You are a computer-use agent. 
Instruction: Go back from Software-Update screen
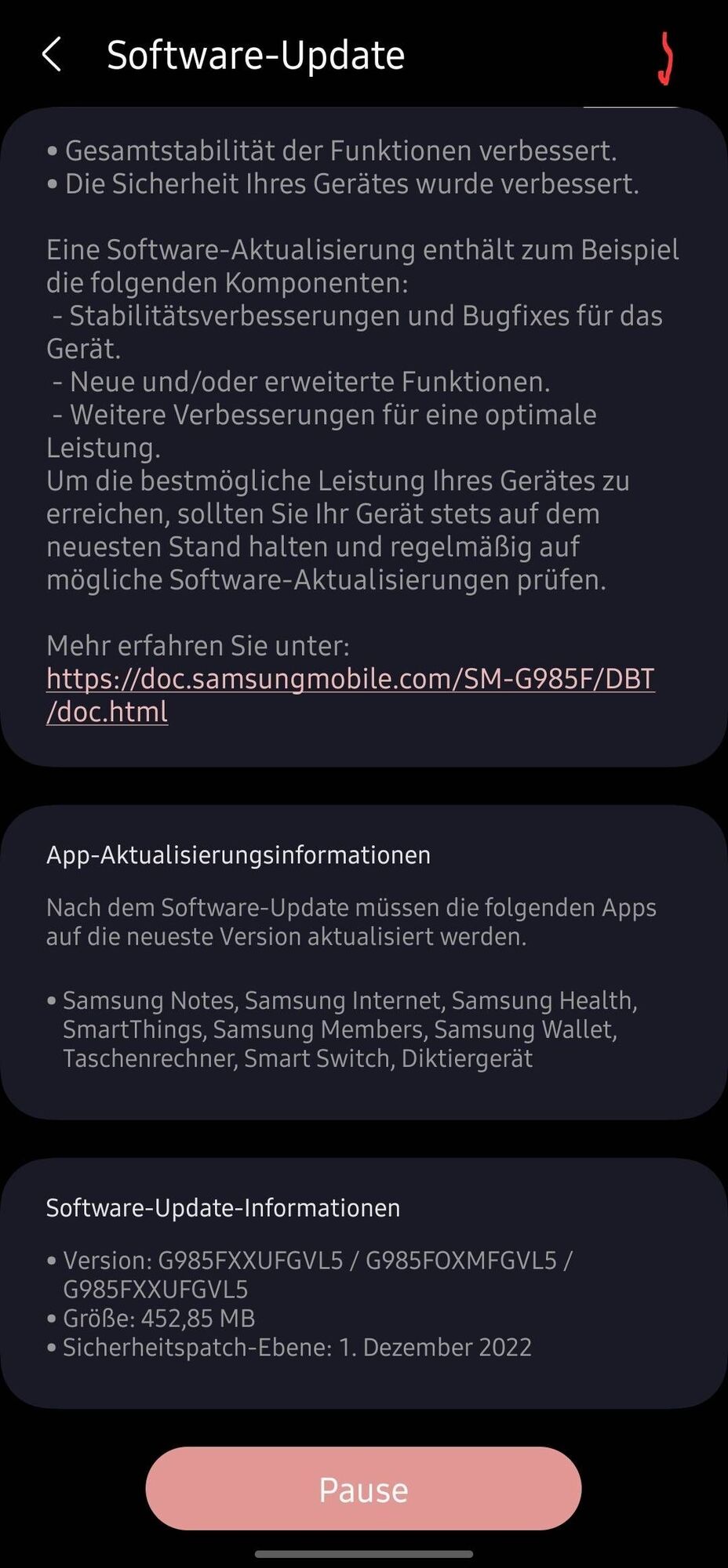tap(52, 55)
